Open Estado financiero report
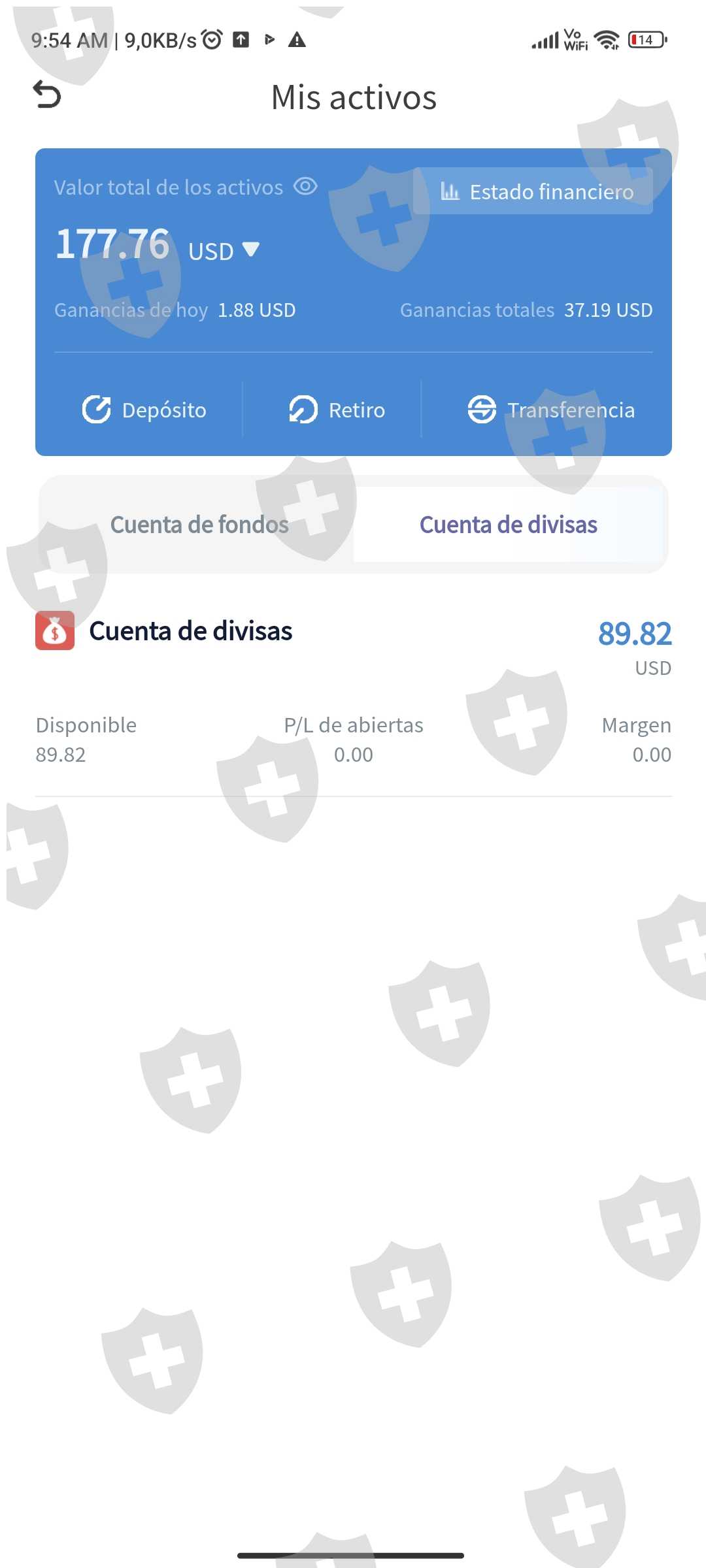 tap(533, 191)
